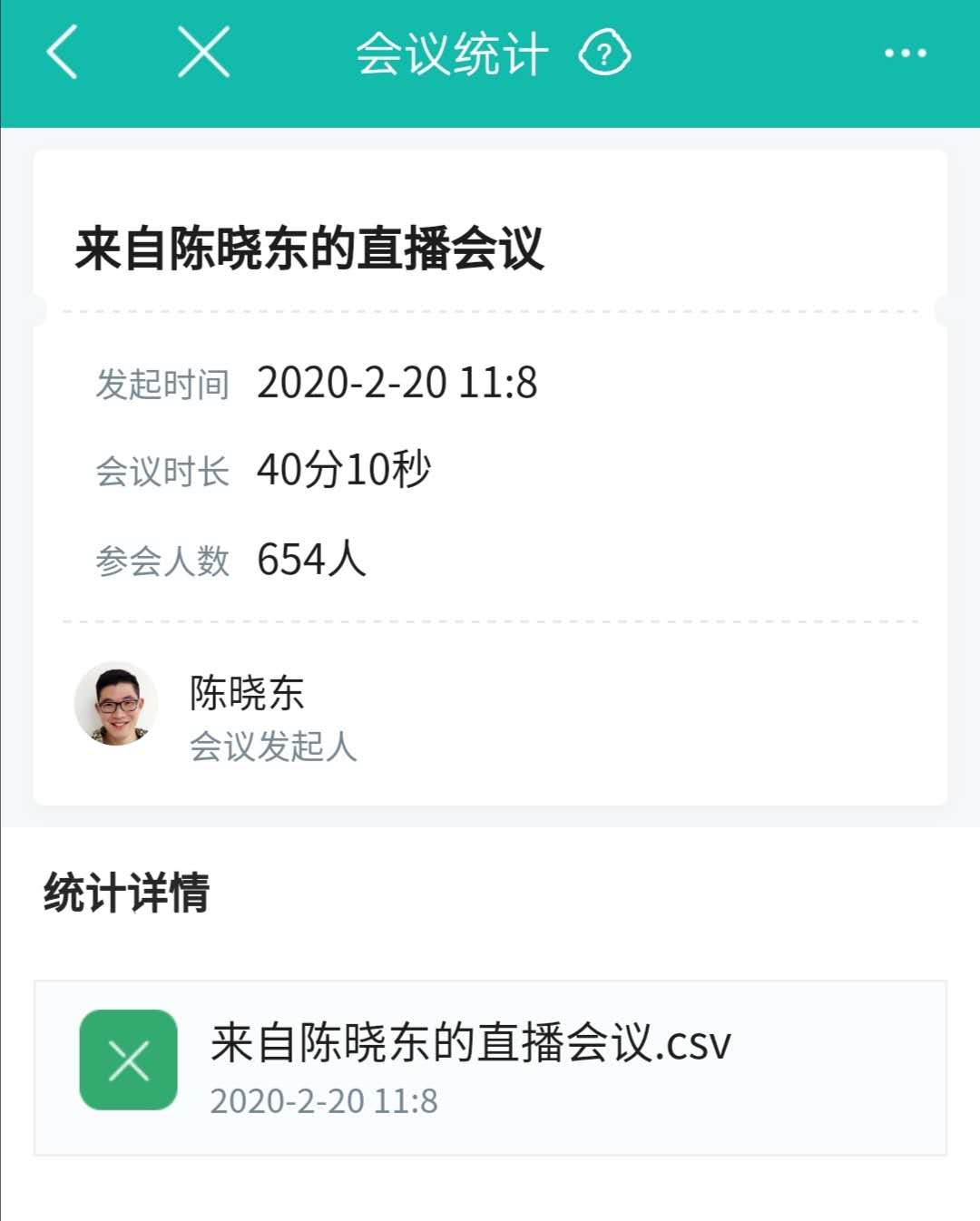Close the 会议统计 page
Viewport: 980px width, 1221px height.
pyautogui.click(x=203, y=53)
